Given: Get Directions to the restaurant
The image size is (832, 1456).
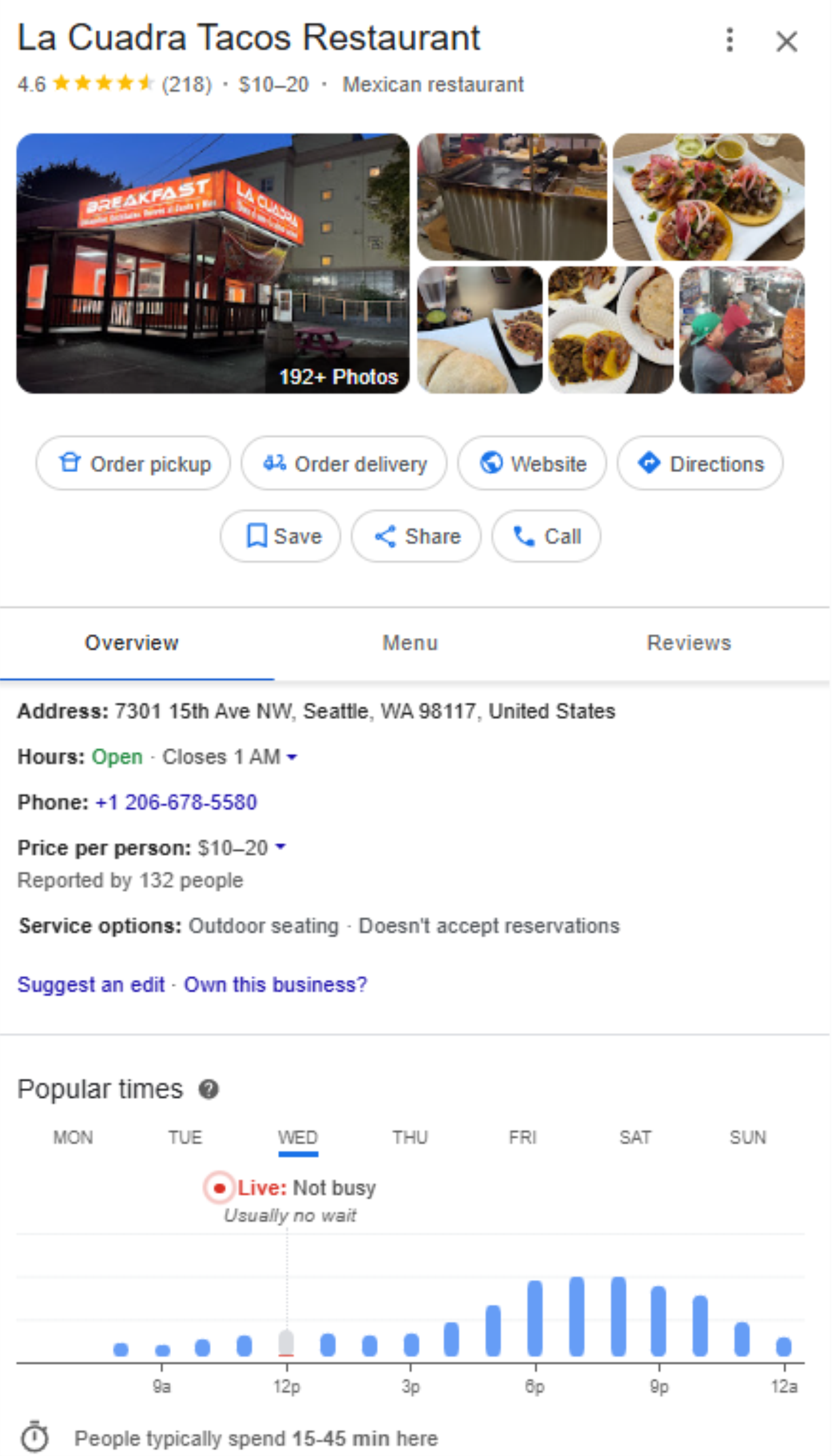Looking at the screenshot, I should (x=700, y=463).
